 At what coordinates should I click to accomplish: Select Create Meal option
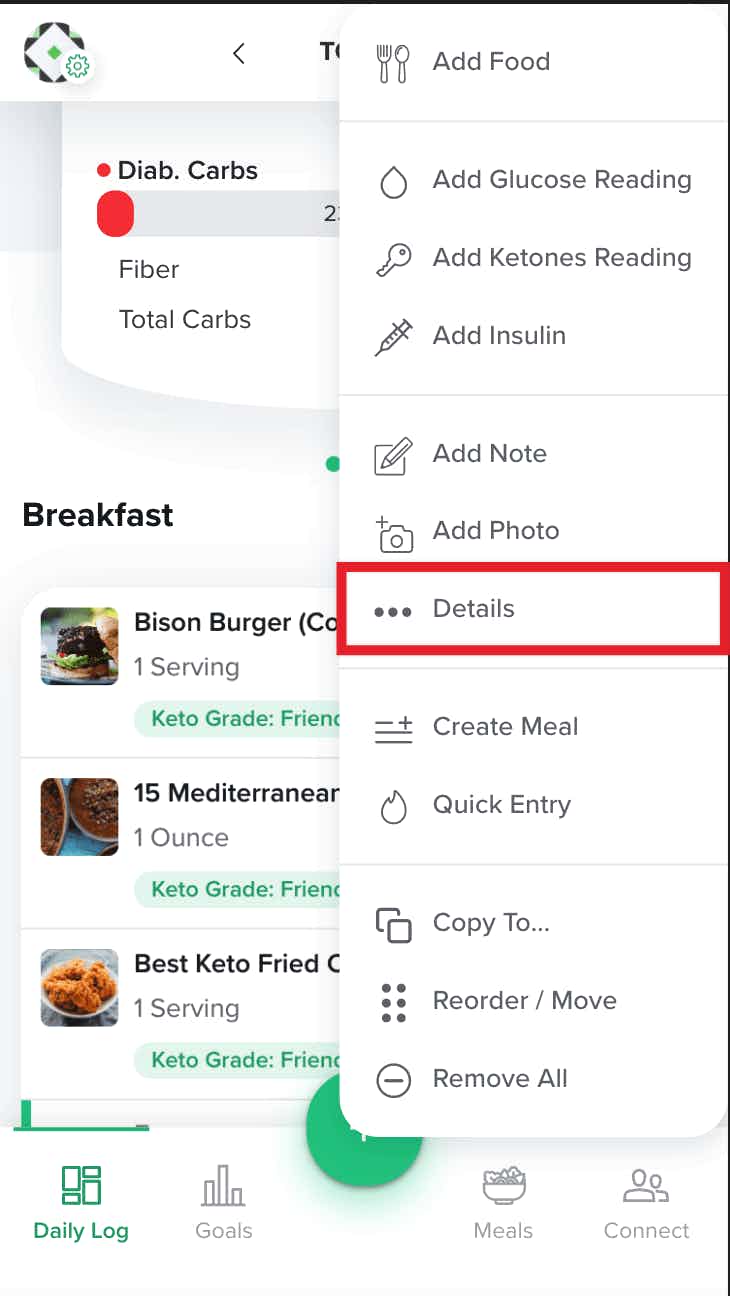pos(533,727)
